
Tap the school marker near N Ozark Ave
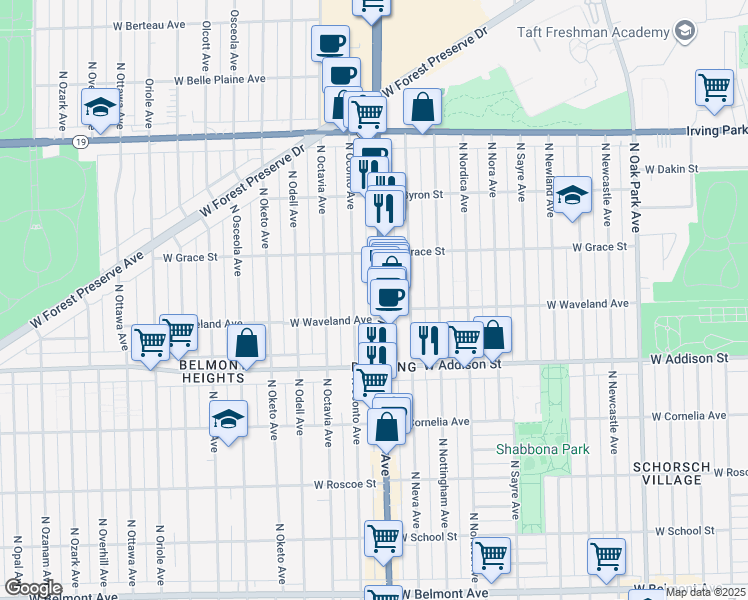[x=100, y=108]
